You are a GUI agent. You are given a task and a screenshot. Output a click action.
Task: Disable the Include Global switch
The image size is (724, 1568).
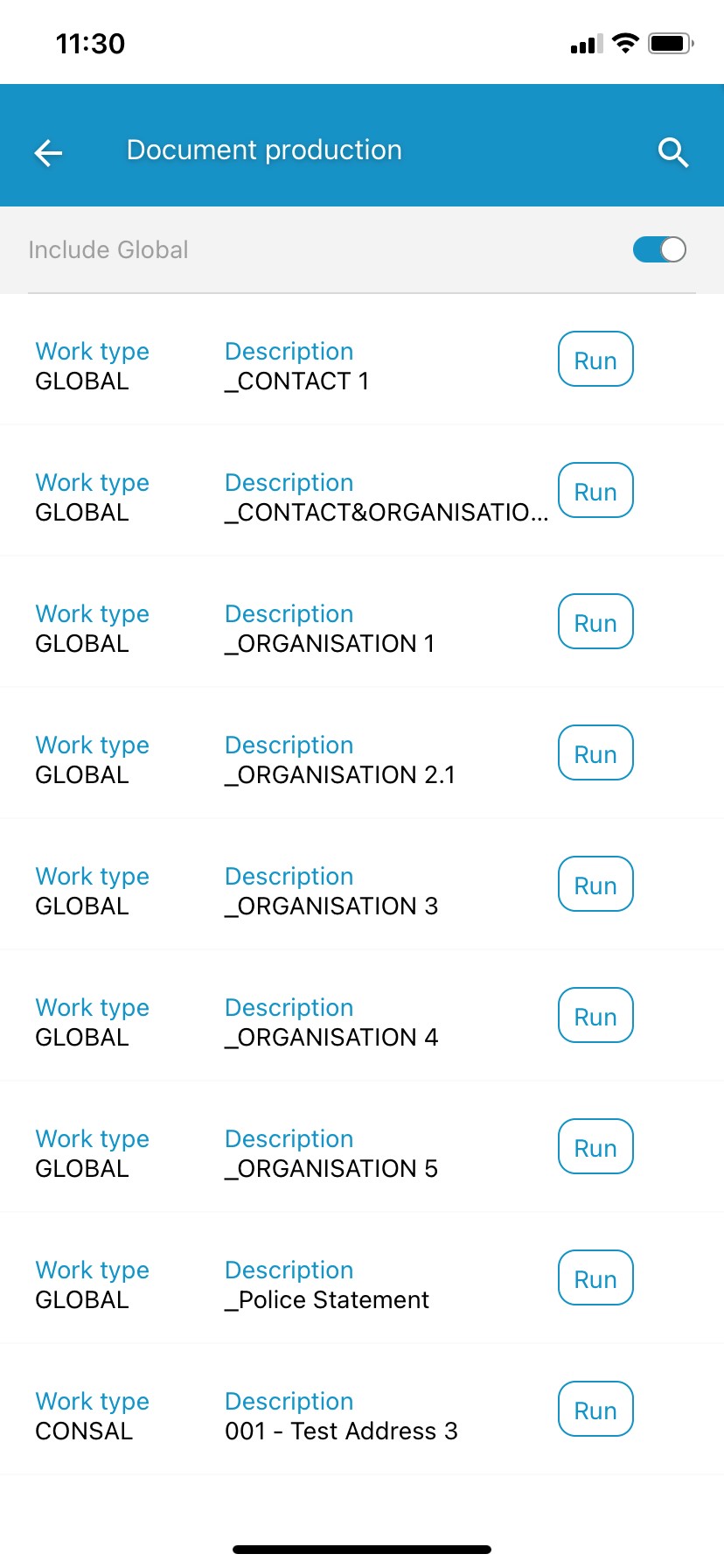(658, 249)
